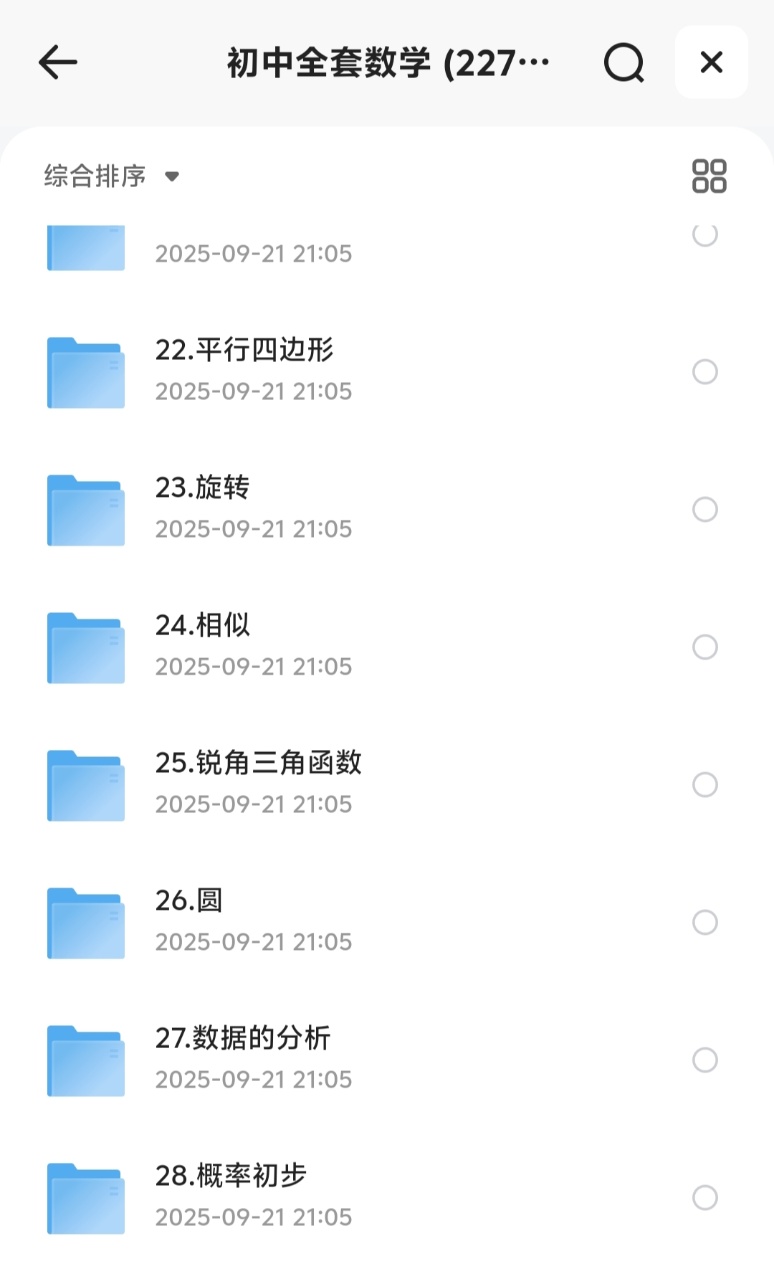Viewport: 774px width, 1279px height.
Task: Select the checkbox next to 22.平行四边形
Action: [x=705, y=371]
